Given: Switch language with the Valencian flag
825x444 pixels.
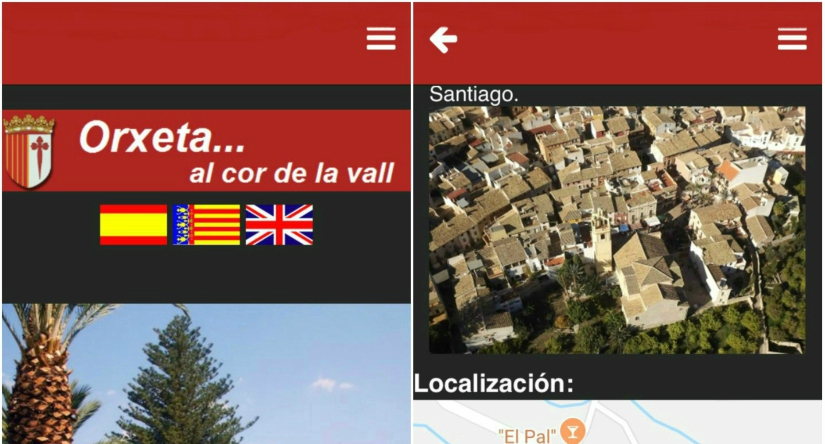Looking at the screenshot, I should pos(206,225).
